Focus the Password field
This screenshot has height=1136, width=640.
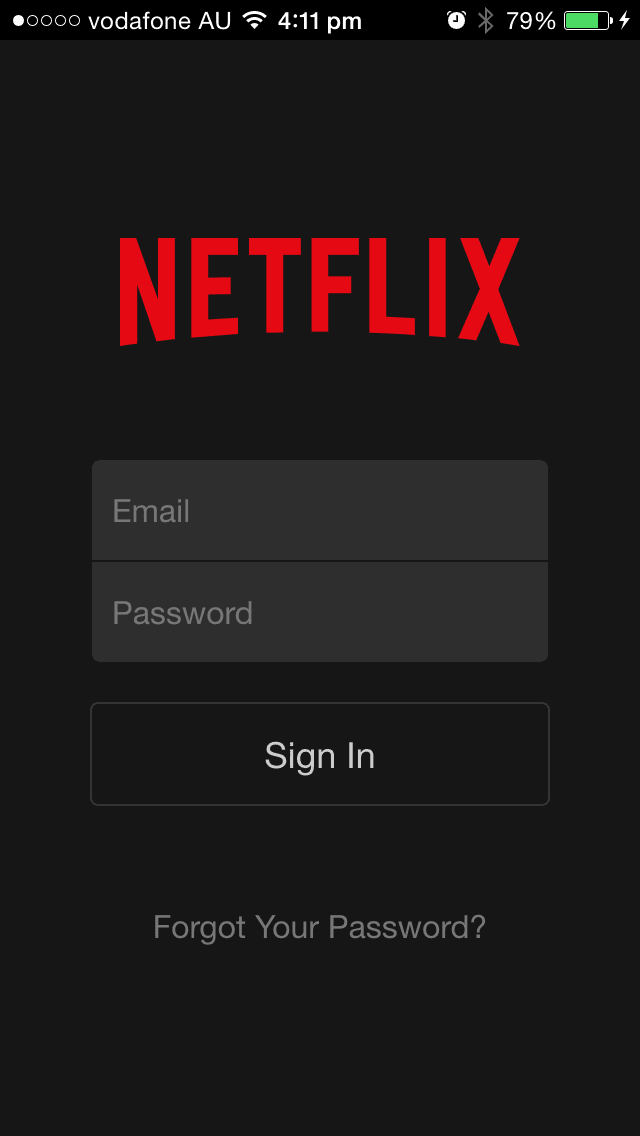320,612
